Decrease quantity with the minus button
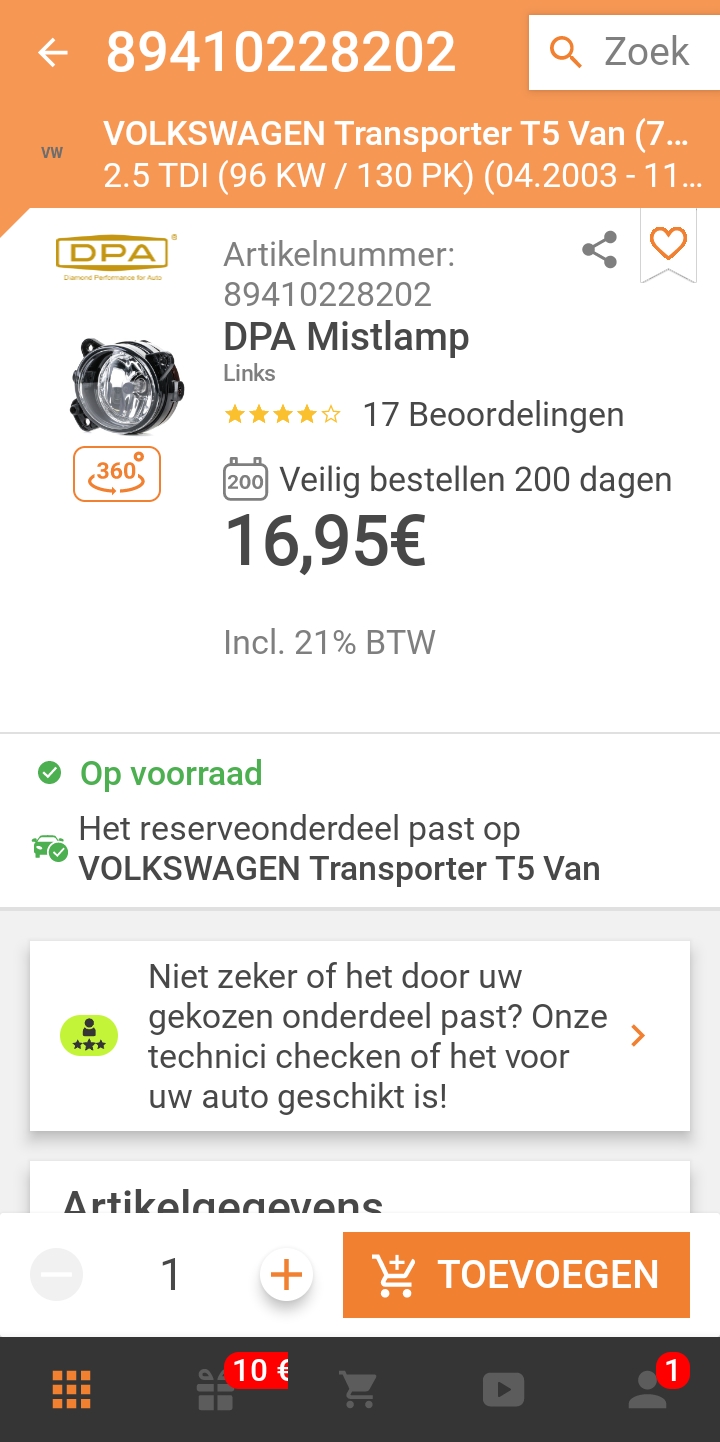 coord(57,1275)
